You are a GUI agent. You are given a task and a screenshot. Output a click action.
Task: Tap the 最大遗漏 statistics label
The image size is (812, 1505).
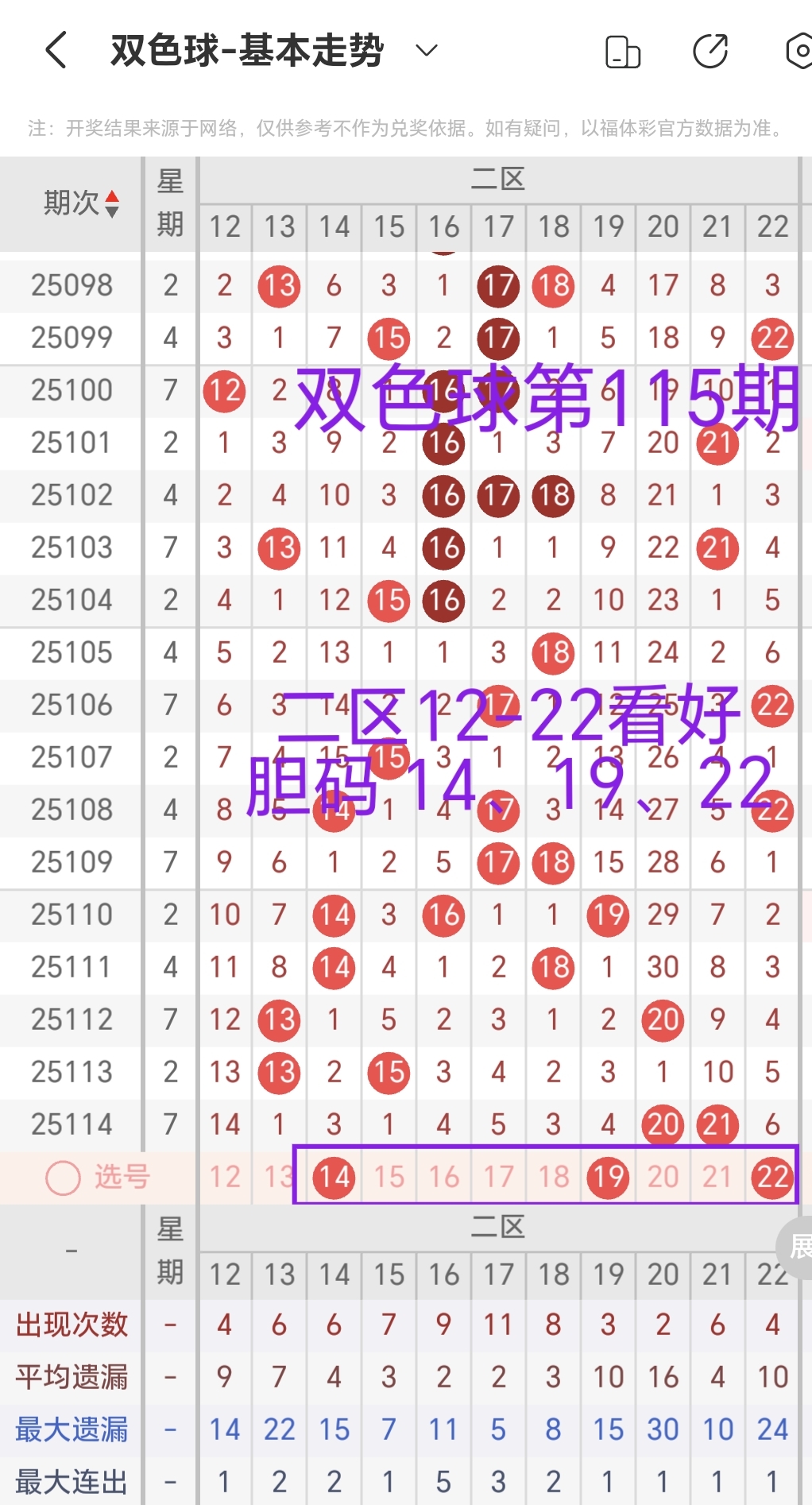71,1429
